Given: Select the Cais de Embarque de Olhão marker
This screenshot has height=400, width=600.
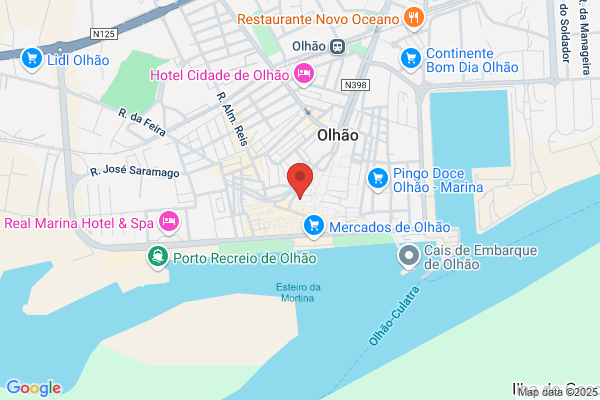Looking at the screenshot, I should point(409,257).
